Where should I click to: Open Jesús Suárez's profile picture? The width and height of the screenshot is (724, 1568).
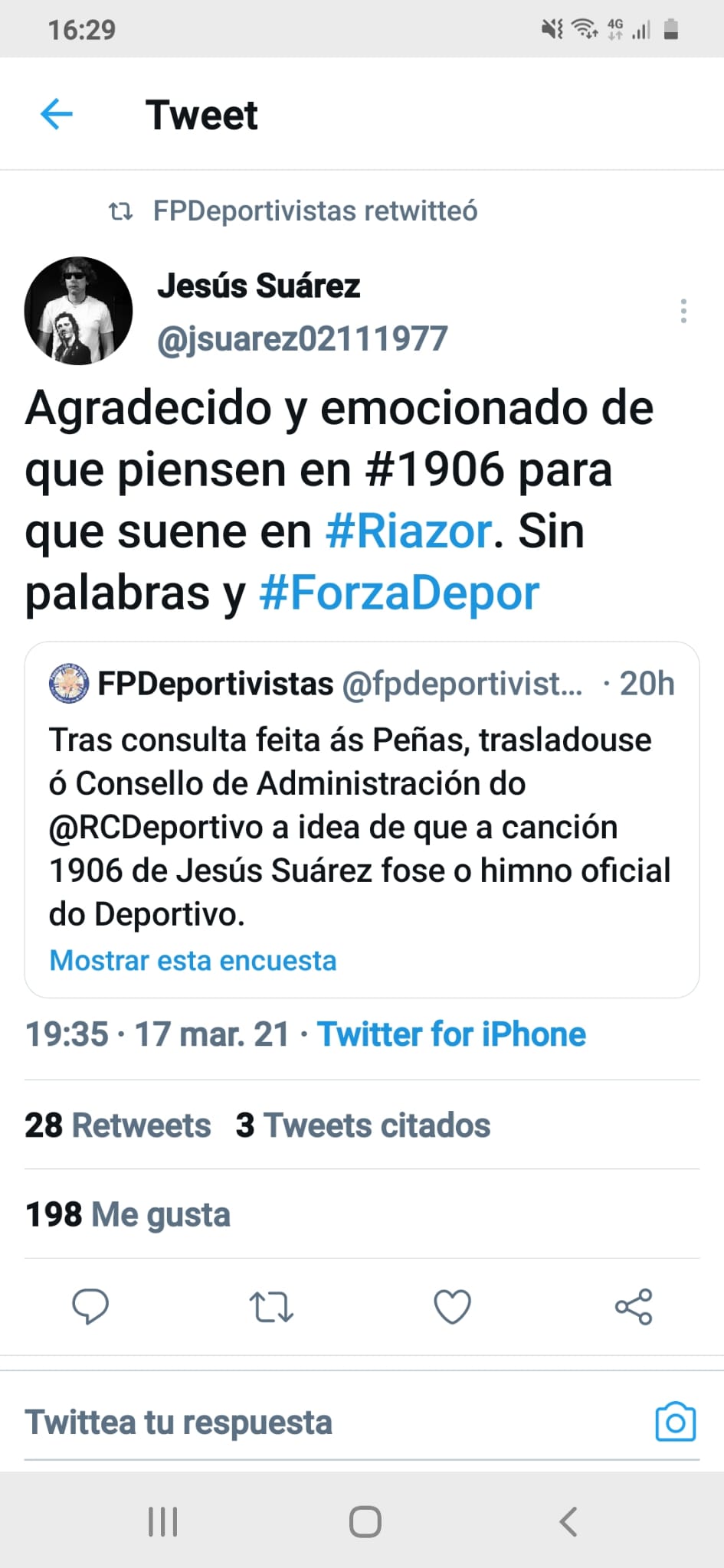pyautogui.click(x=79, y=310)
